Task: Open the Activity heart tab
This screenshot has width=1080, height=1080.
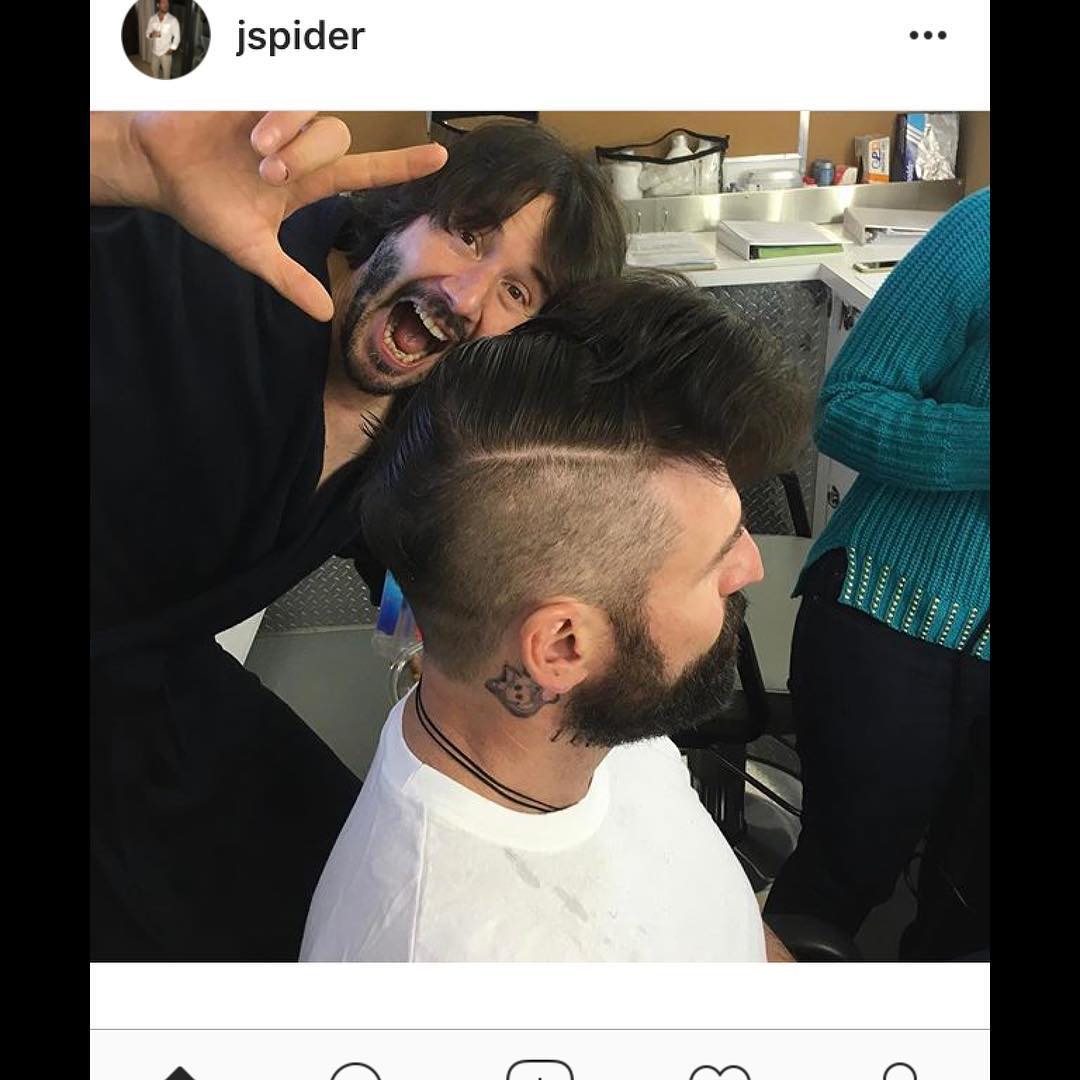Action: click(x=720, y=1070)
